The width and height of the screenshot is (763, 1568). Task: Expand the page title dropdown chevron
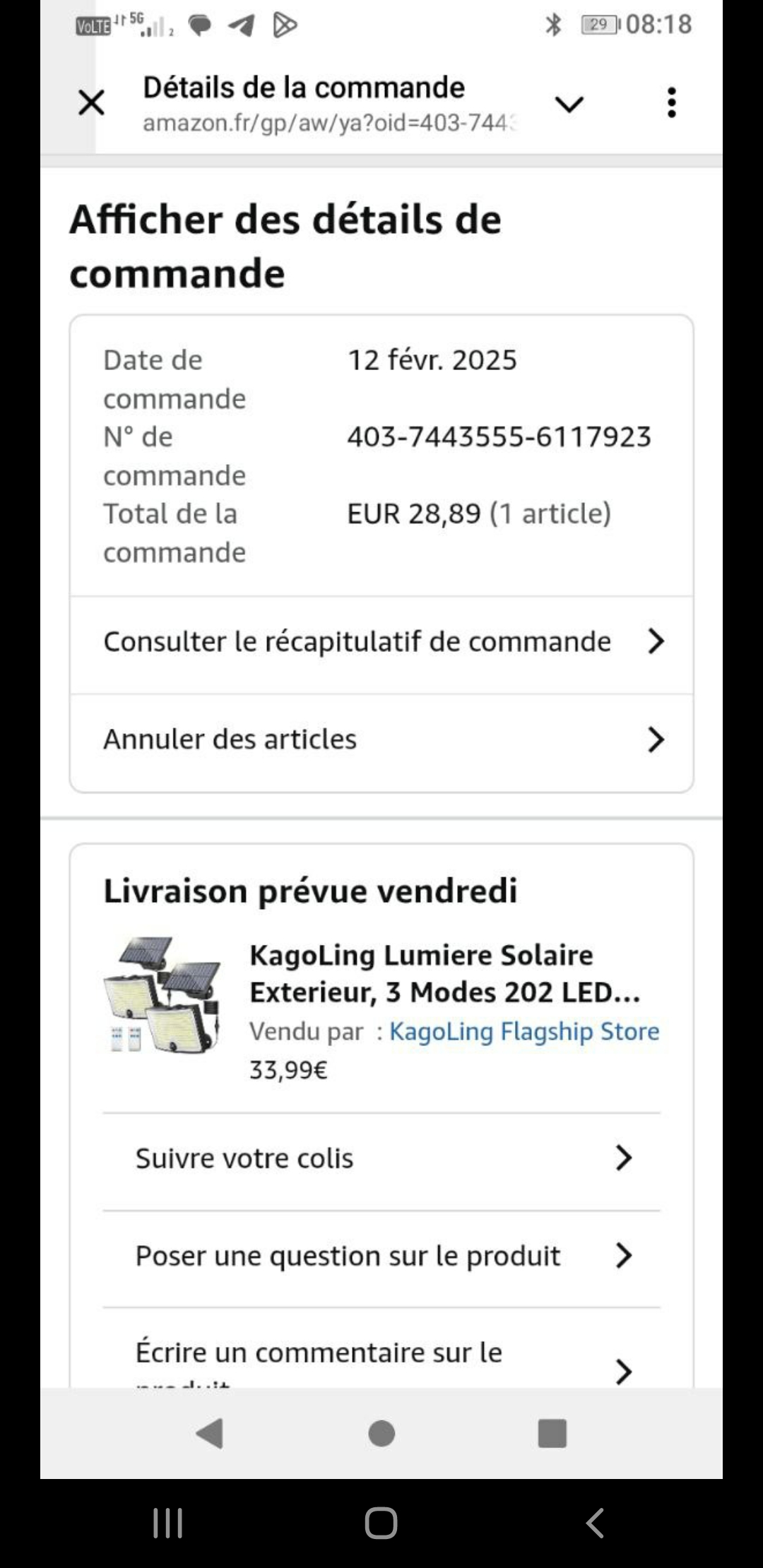pyautogui.click(x=569, y=105)
